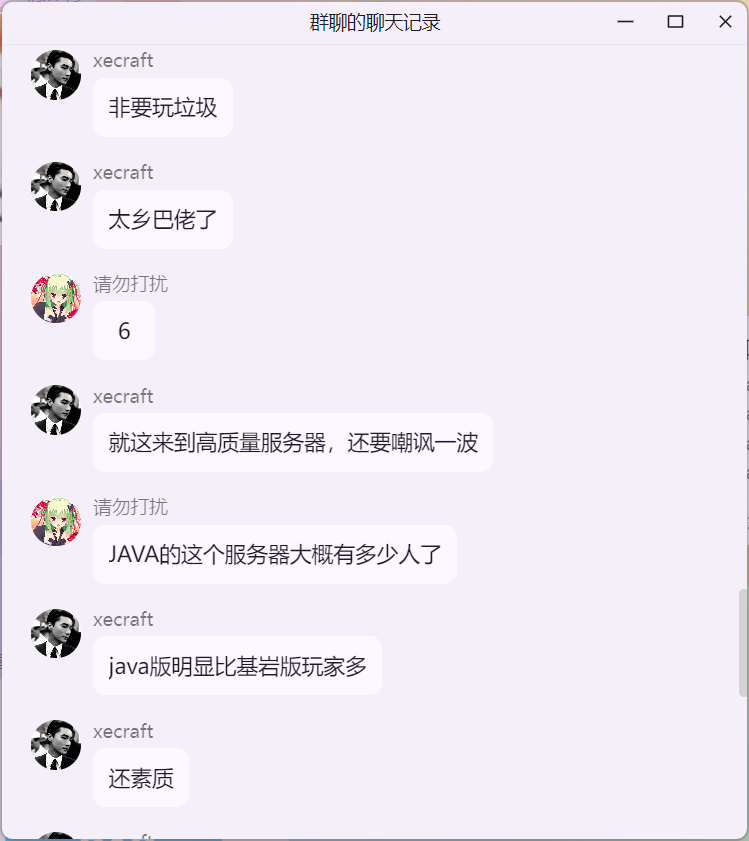This screenshot has height=841, width=749.
Task: Minimize the chat record window
Action: tap(626, 22)
